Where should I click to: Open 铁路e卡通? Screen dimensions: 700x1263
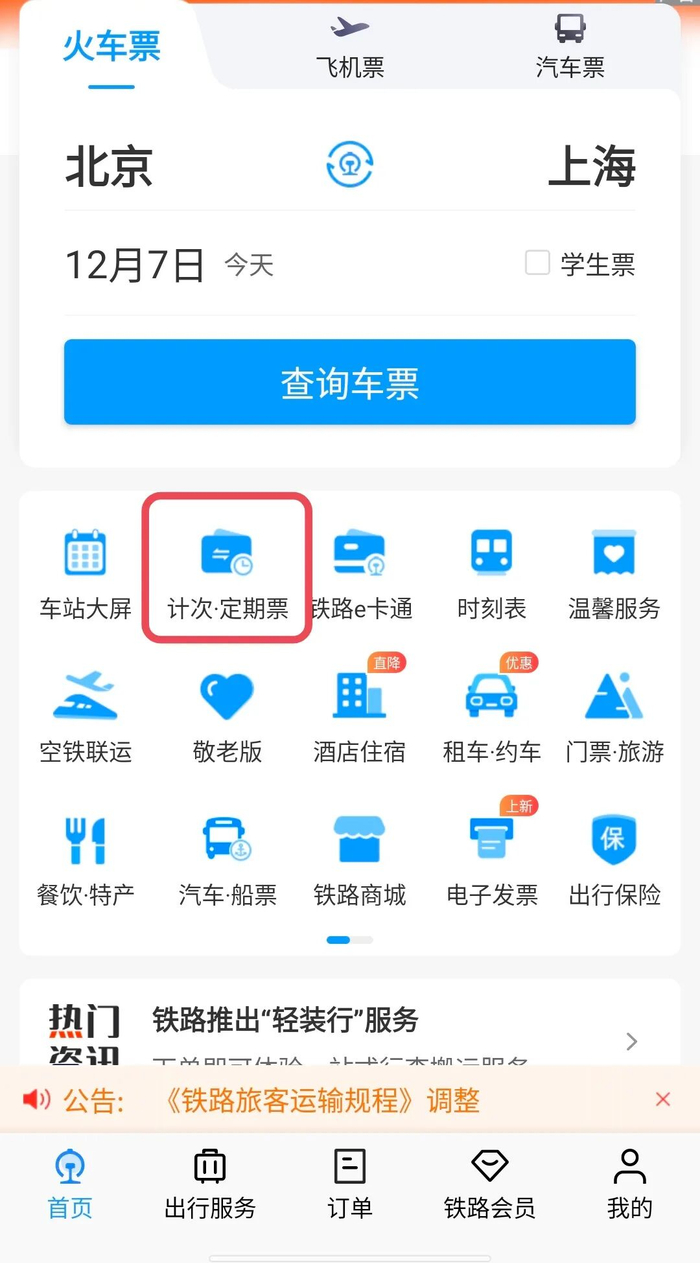[360, 572]
